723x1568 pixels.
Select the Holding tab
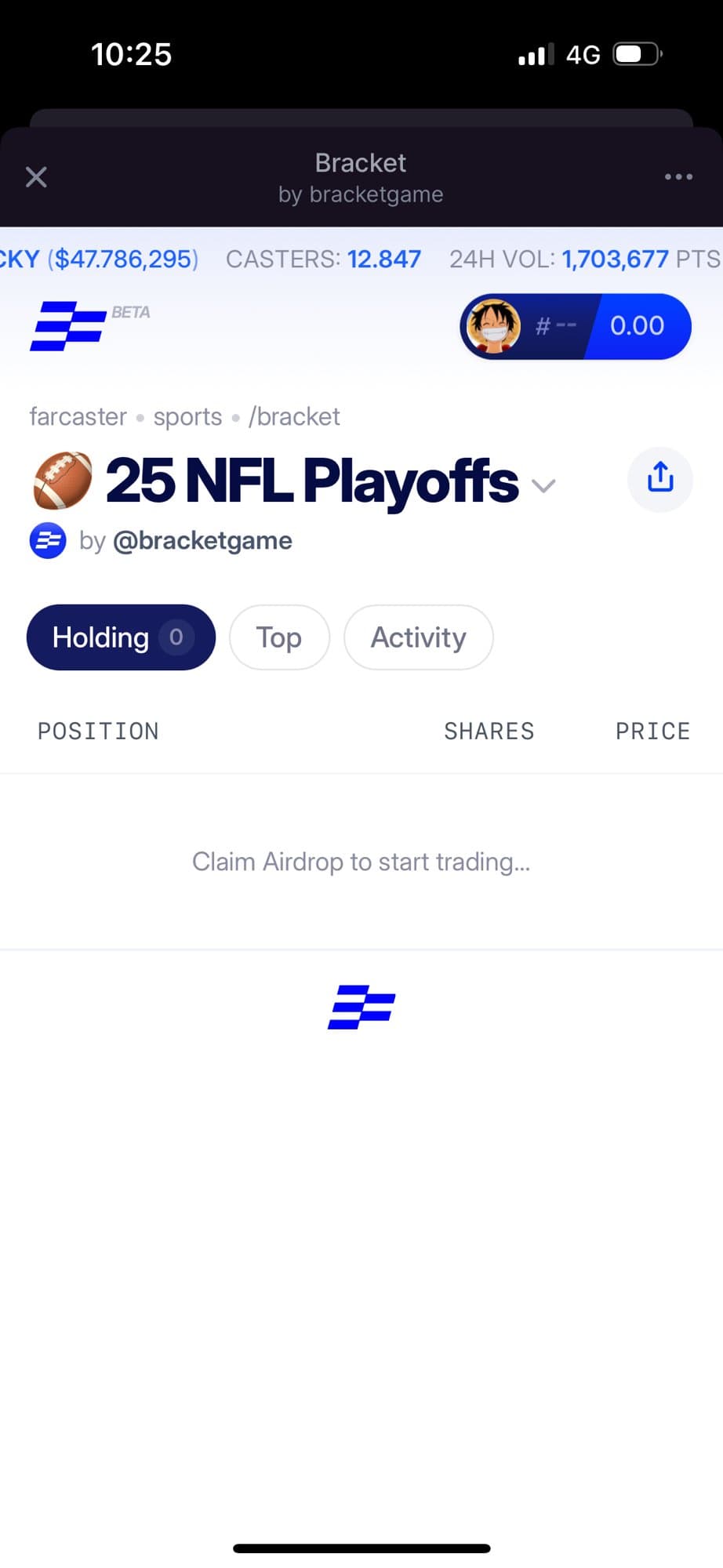pyautogui.click(x=121, y=637)
